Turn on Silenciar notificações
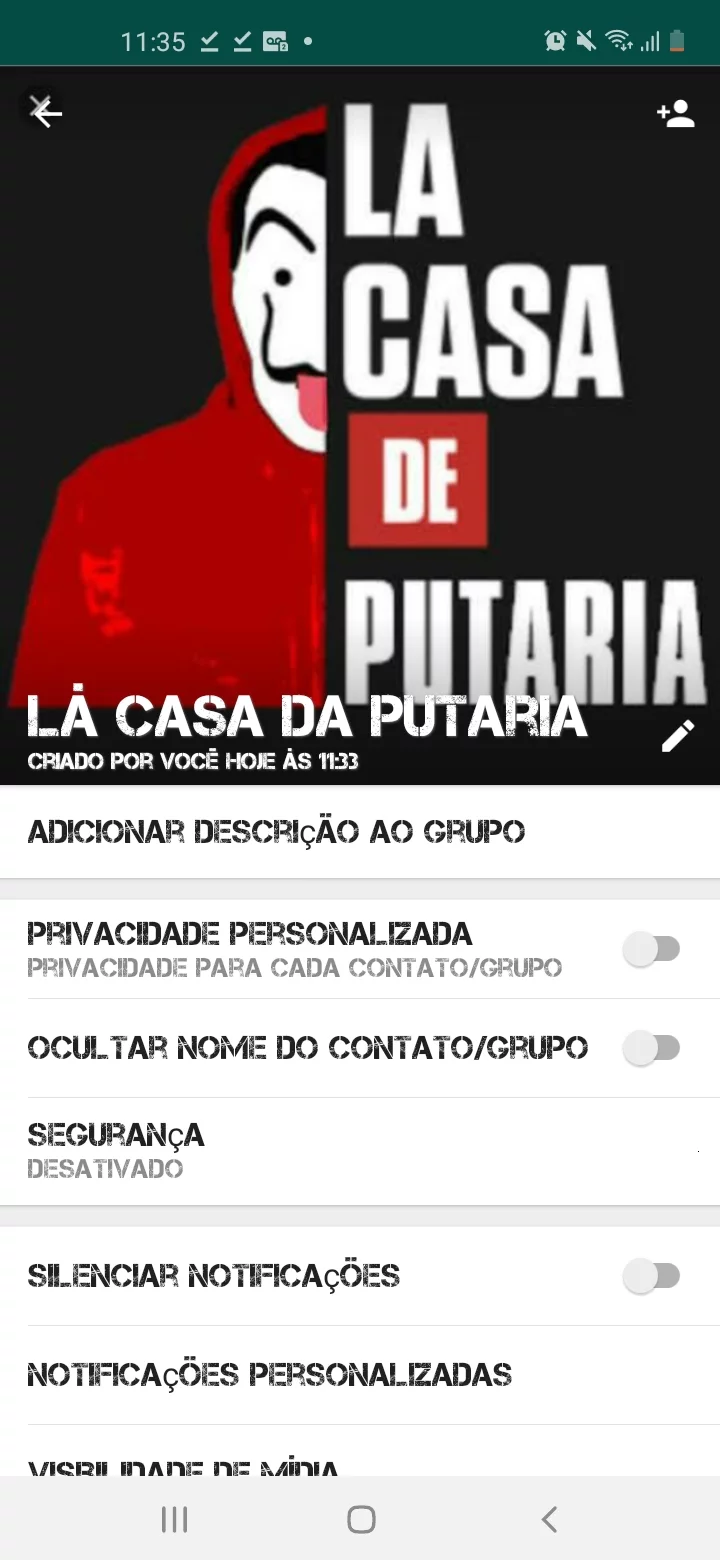The width and height of the screenshot is (720, 1560). point(652,1276)
